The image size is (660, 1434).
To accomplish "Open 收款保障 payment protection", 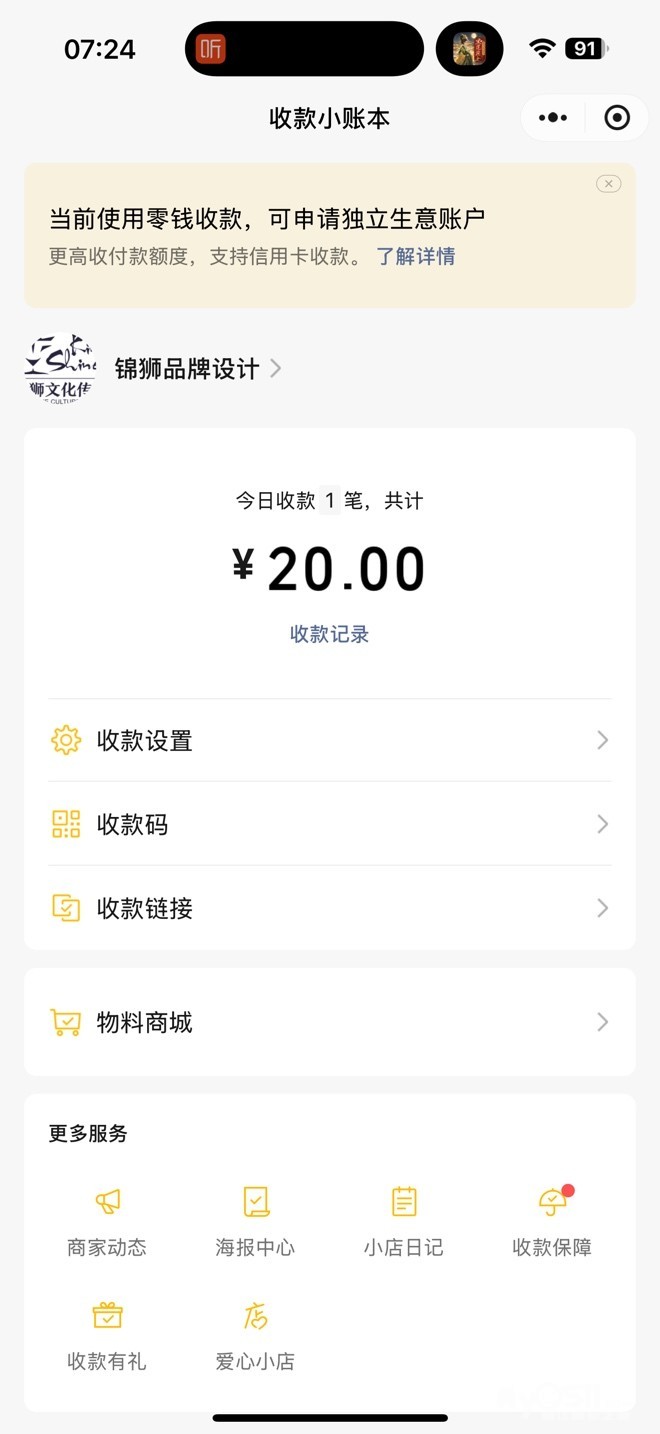I will (552, 1220).
